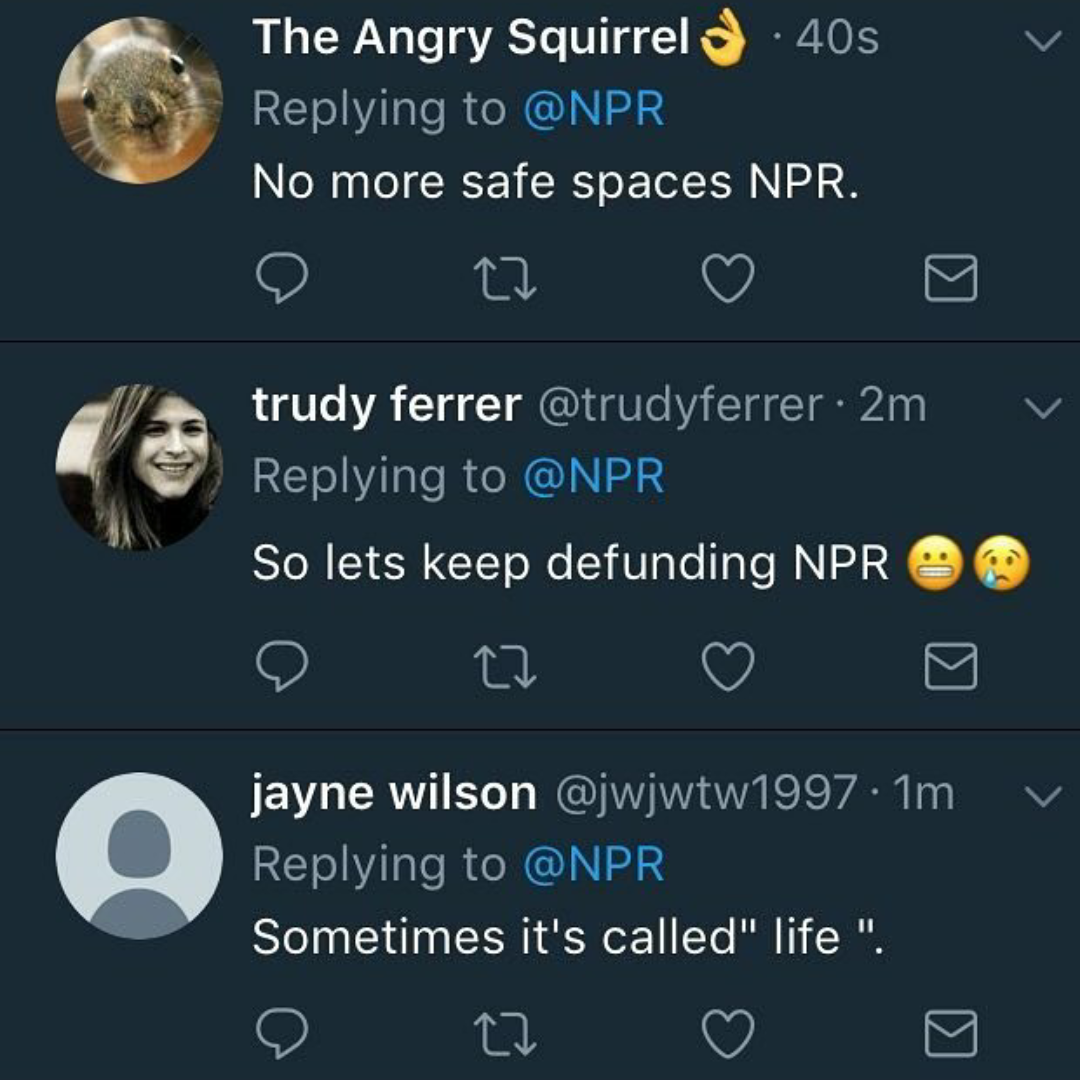Open jayne wilson's default avatar profile

pos(139,855)
